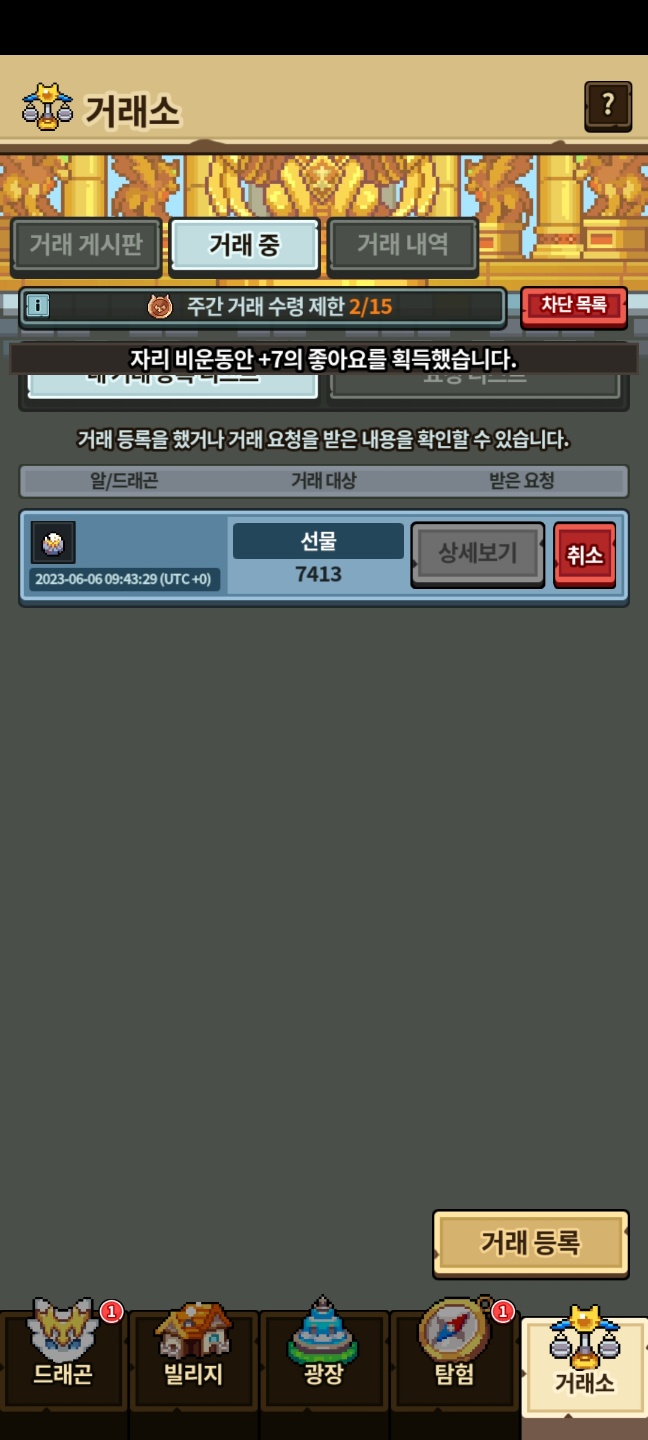
Task: Open the 빌리지 navigation tab
Action: coord(193,1355)
